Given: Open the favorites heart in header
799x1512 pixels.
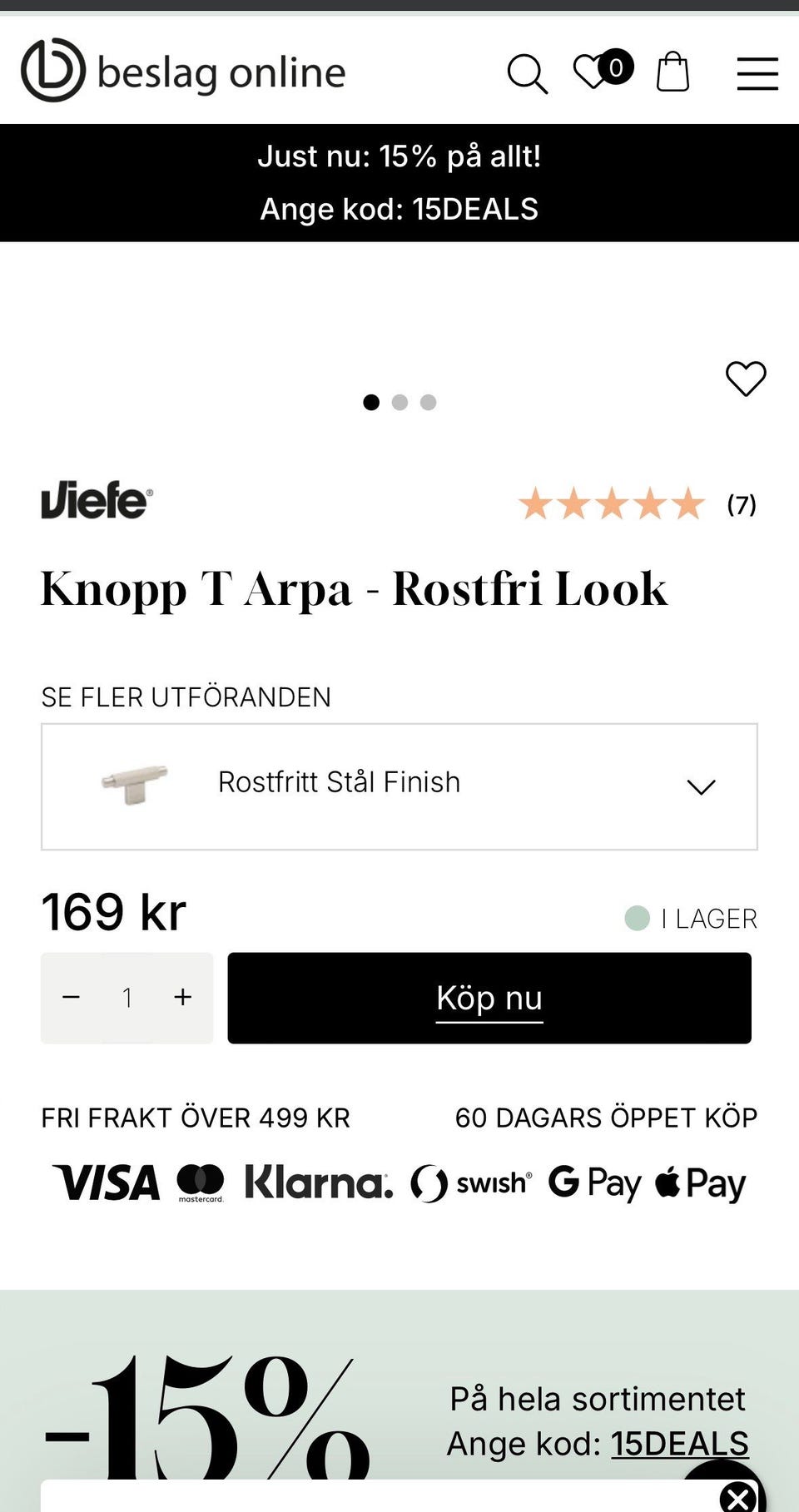Looking at the screenshot, I should point(594,72).
